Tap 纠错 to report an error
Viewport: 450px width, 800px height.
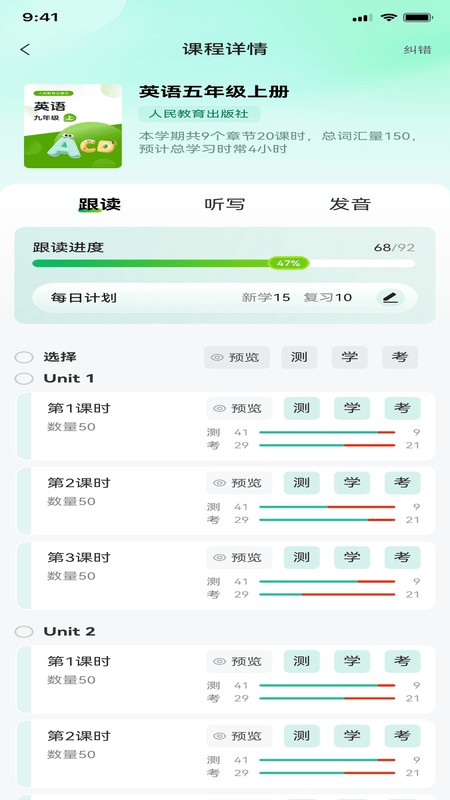[x=417, y=49]
